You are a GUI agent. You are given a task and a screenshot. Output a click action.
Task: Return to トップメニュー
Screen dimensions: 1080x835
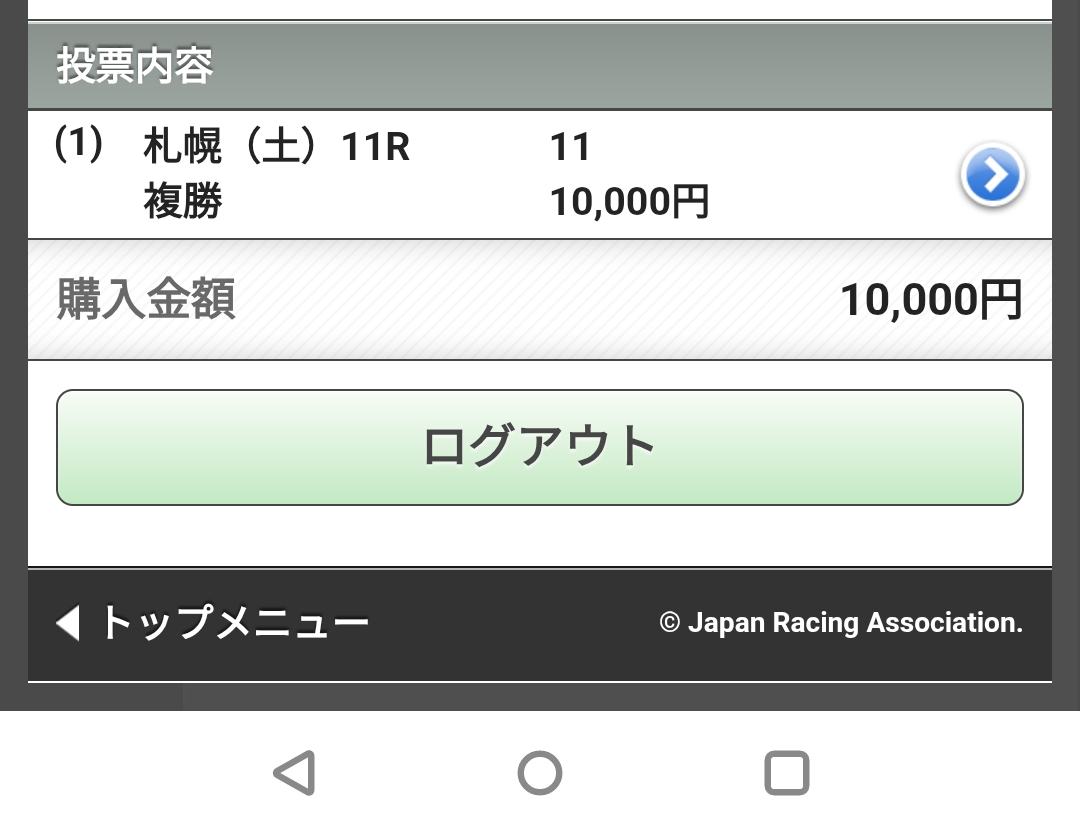click(213, 624)
